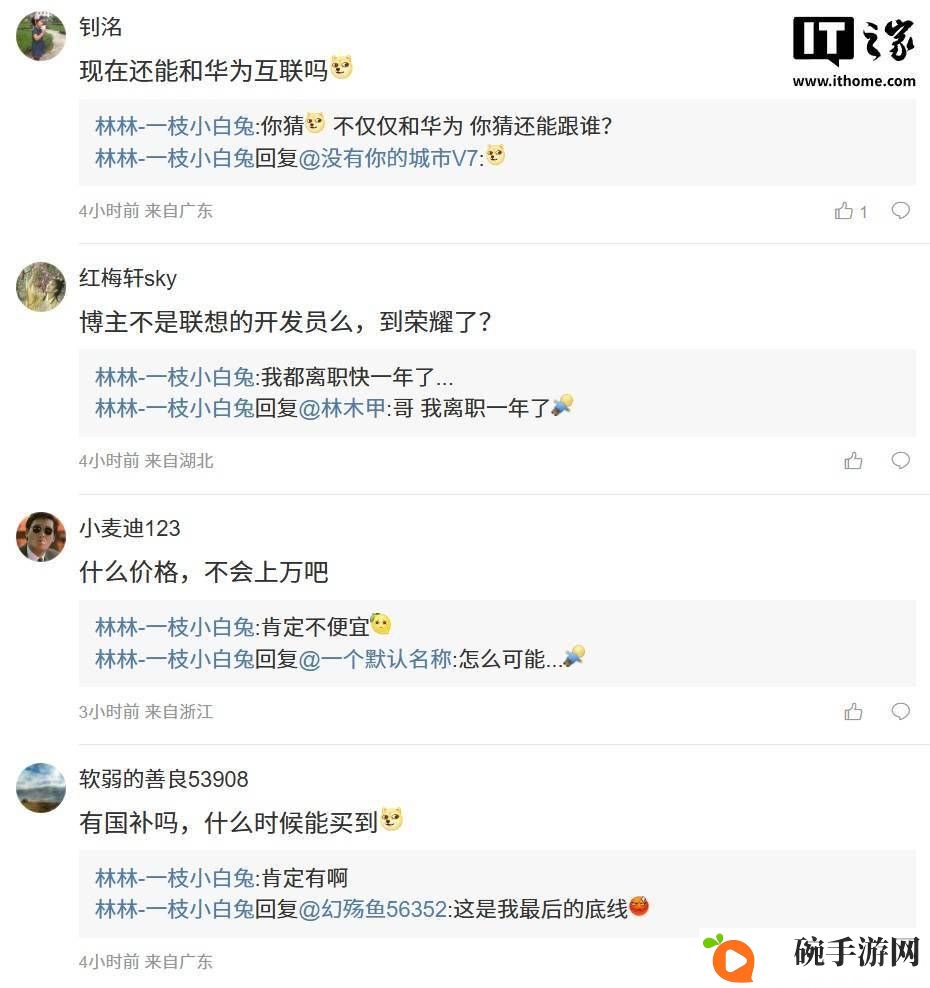
Task: Like the comment by 红梅轩sky
Action: point(853,461)
